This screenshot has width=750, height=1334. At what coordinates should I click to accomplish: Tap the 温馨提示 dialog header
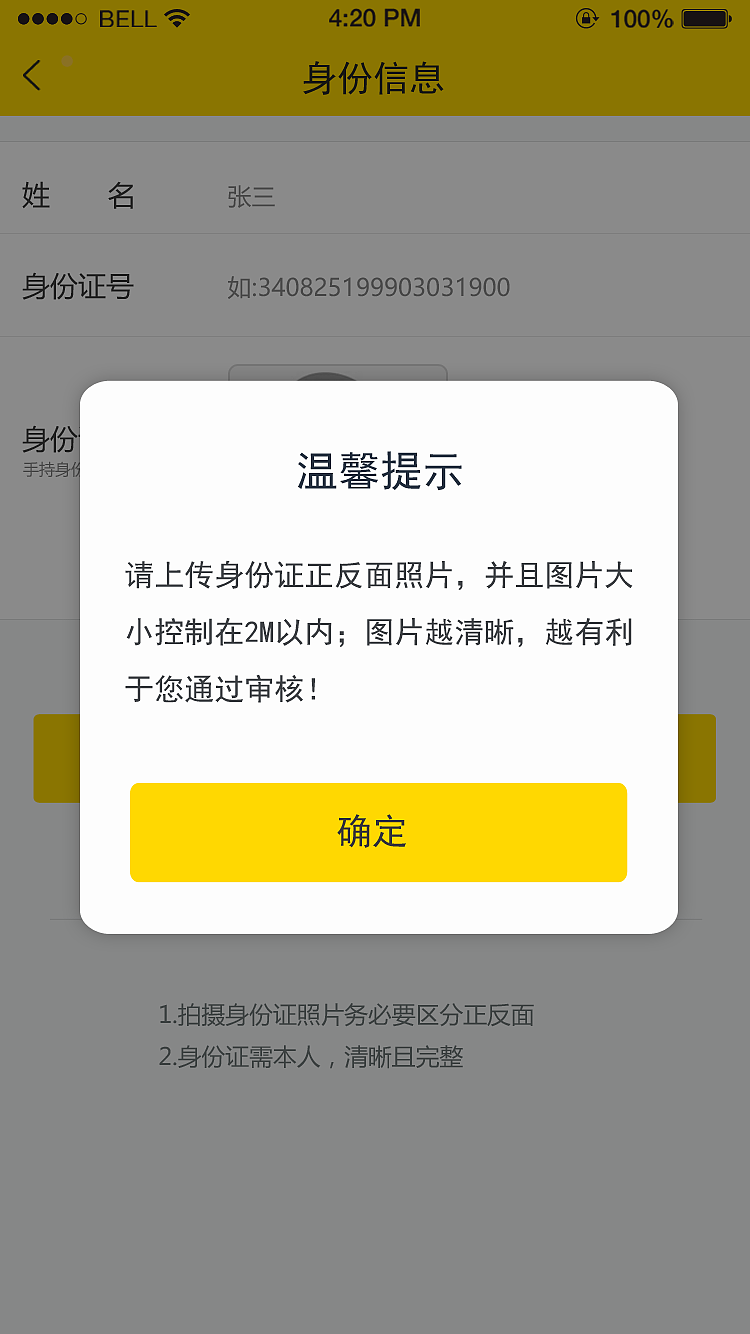pyautogui.click(x=378, y=472)
